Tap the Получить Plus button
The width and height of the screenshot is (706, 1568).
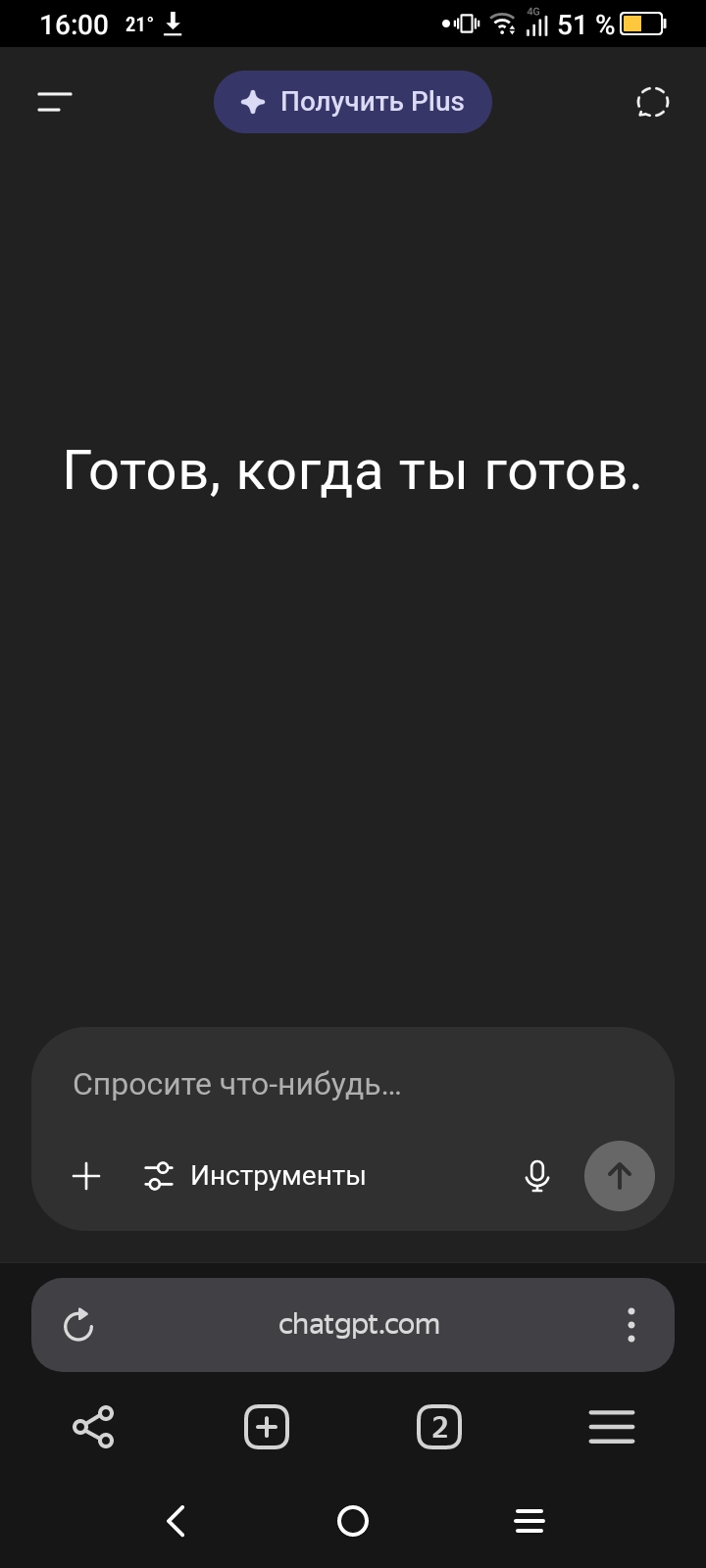tap(353, 102)
